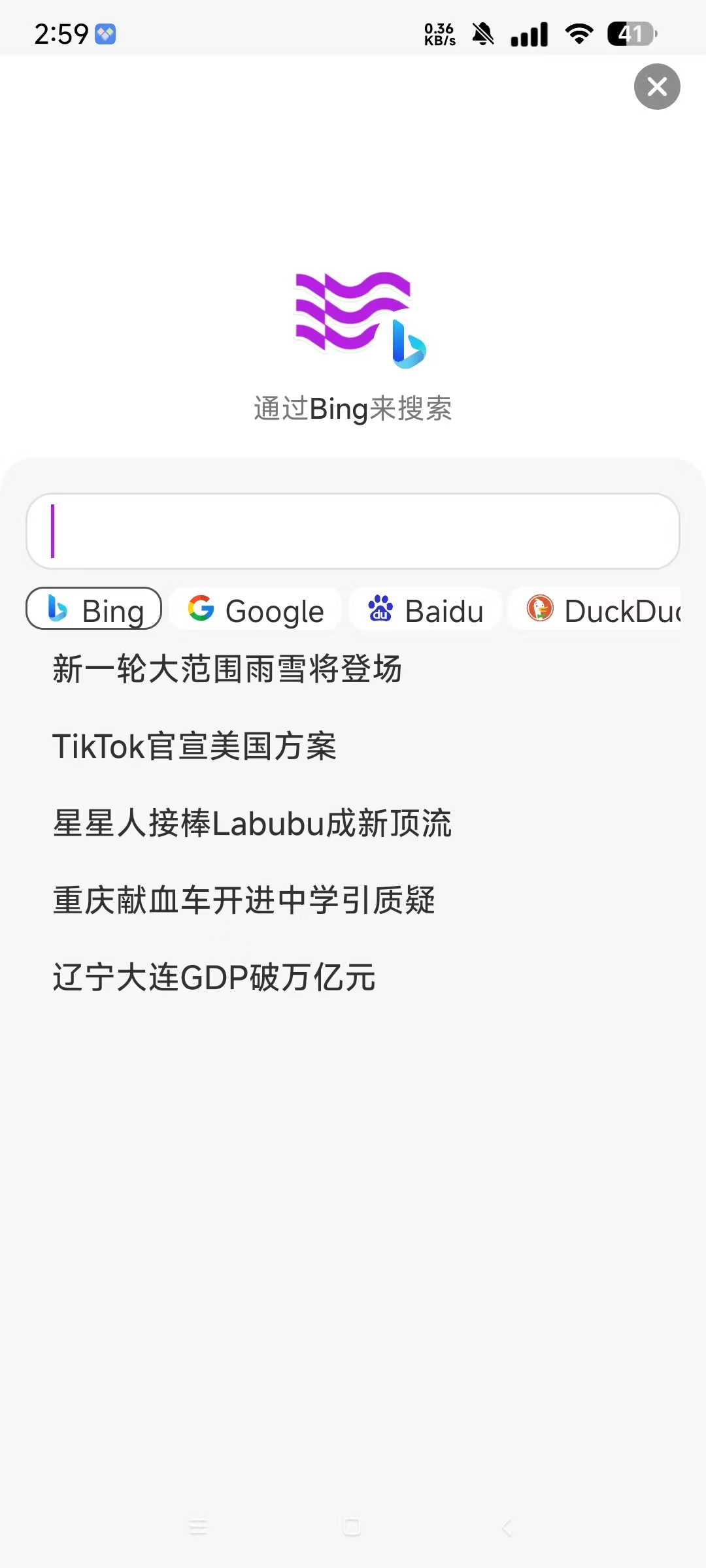Select the trending topic about TikTok美国方案
Viewport: 706px width, 1568px height.
pyautogui.click(x=194, y=746)
